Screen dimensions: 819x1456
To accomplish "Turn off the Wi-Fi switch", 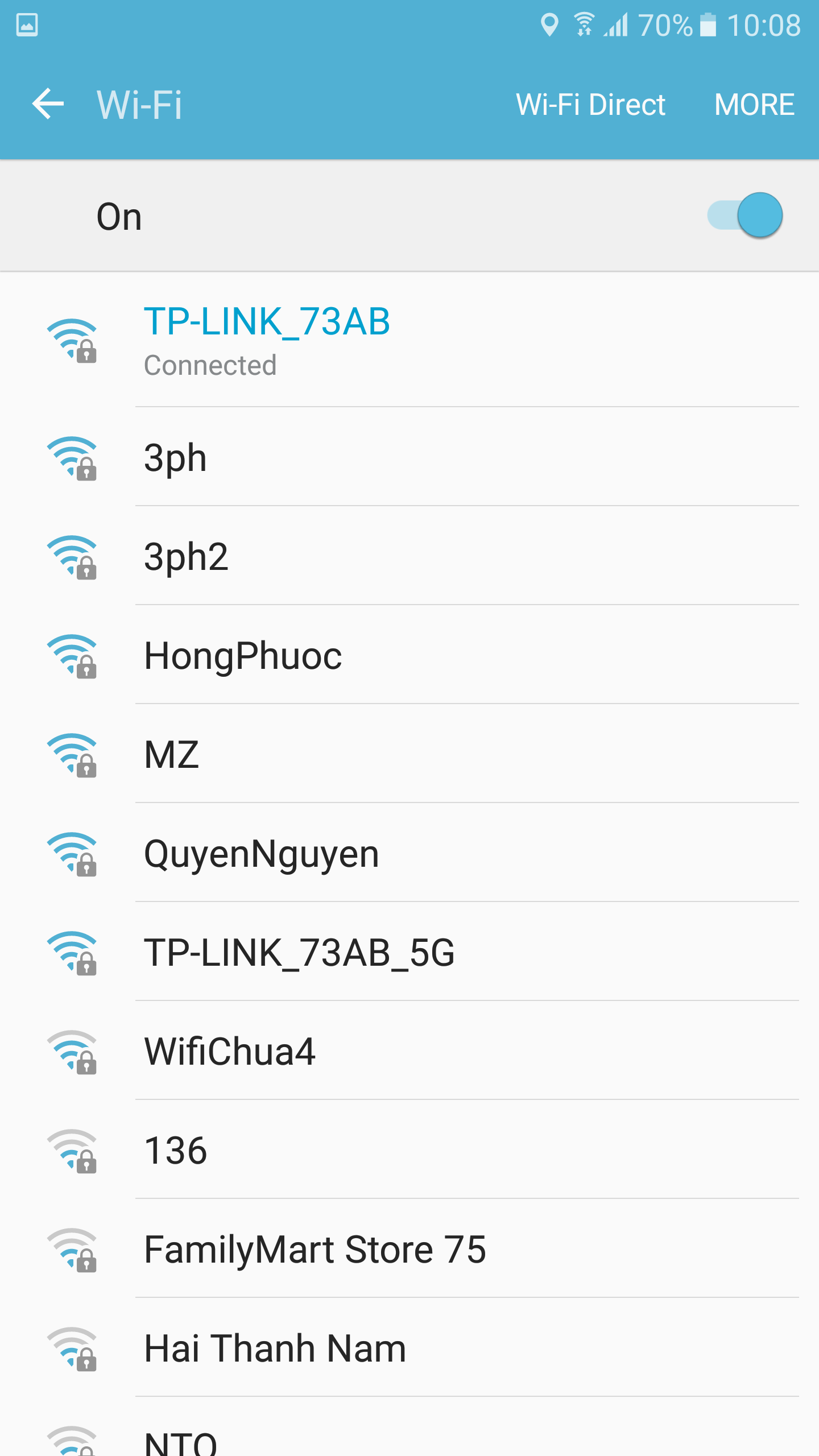I will pyautogui.click(x=745, y=216).
